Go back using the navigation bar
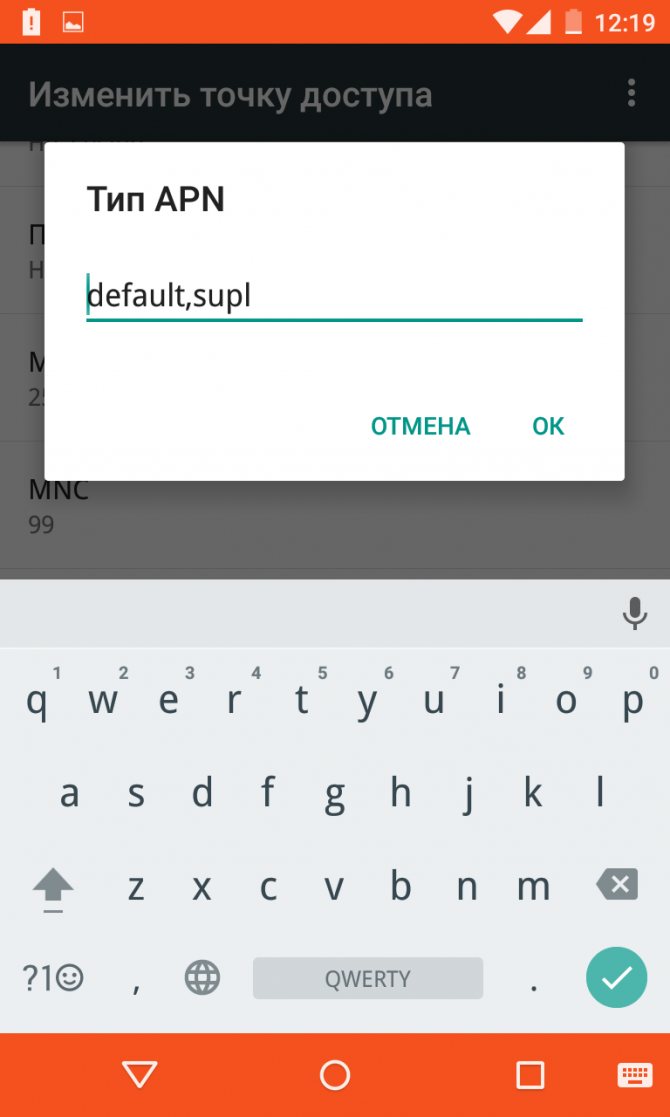 140,1074
